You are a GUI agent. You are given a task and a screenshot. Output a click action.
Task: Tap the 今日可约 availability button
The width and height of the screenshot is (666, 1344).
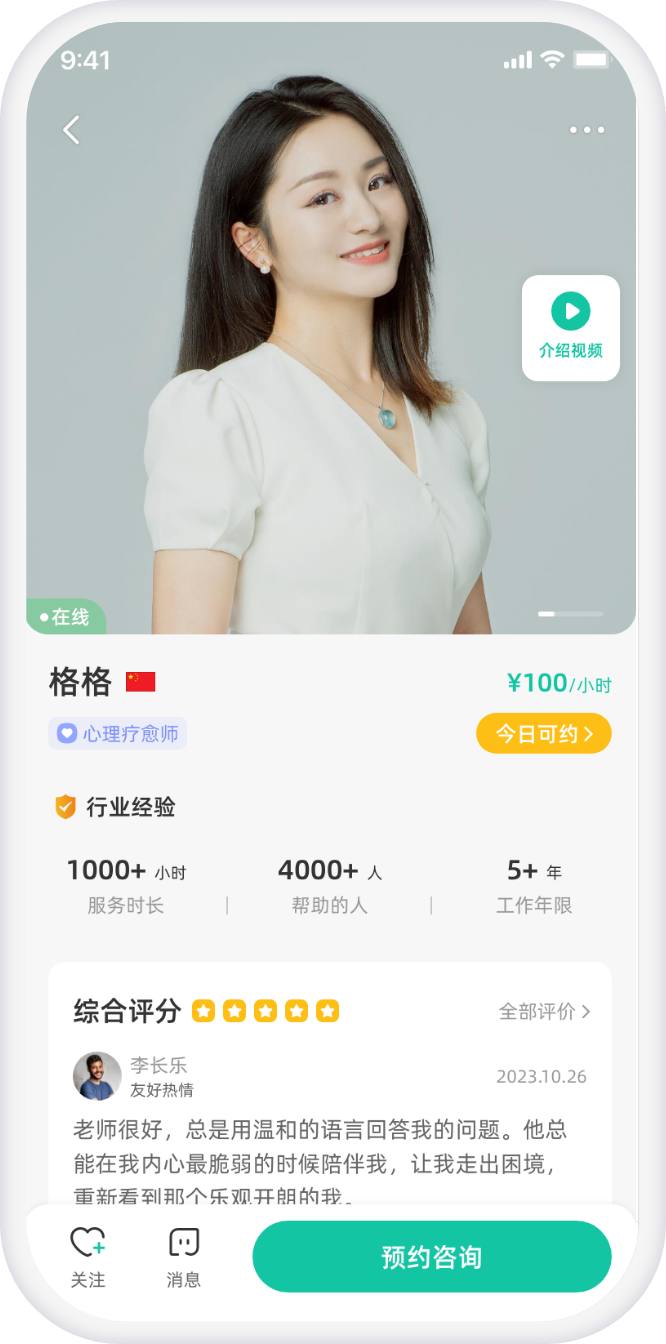544,734
